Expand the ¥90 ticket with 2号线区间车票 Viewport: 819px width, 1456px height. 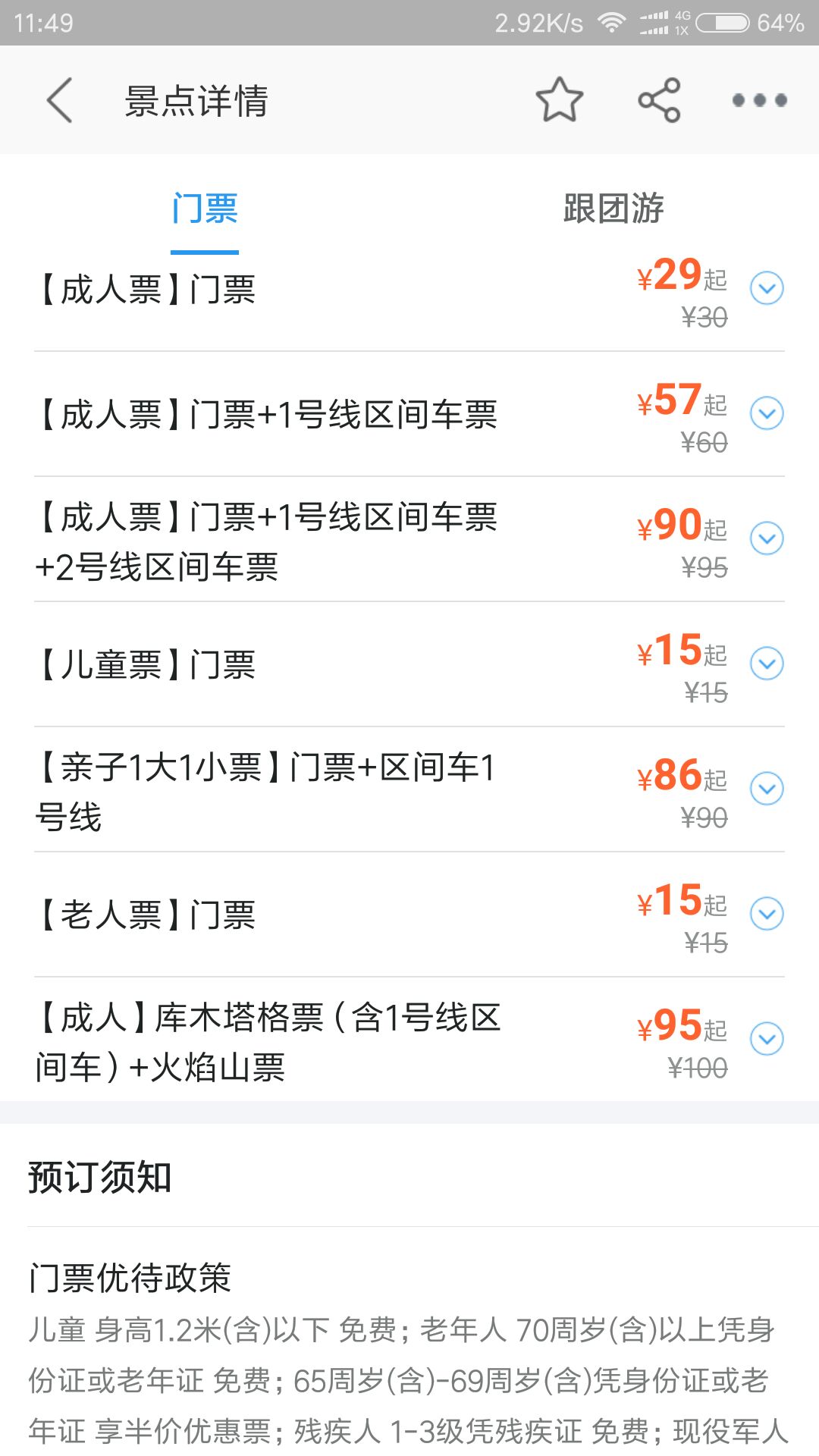point(767,539)
